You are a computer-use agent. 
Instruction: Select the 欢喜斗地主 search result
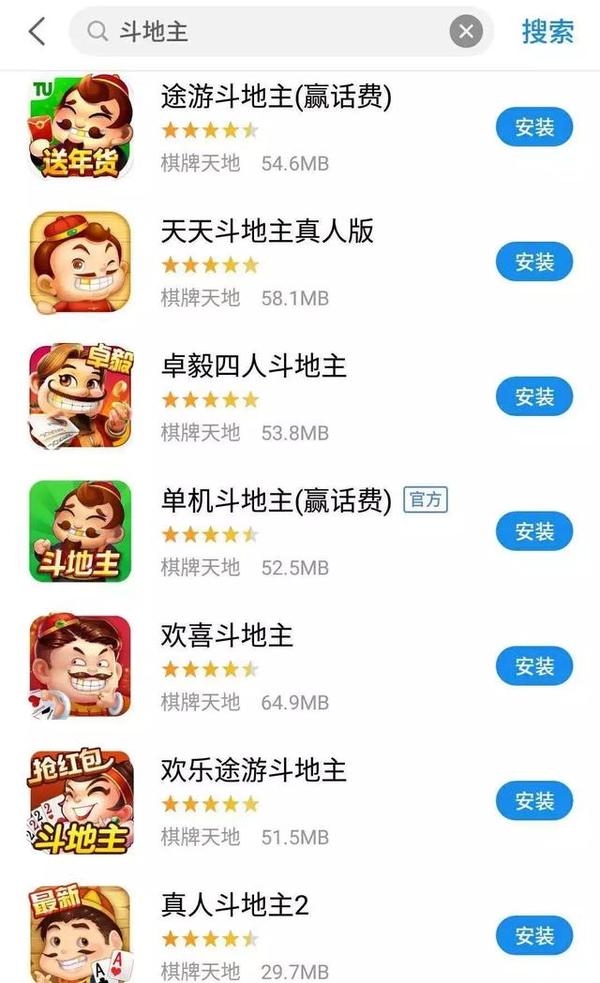tap(226, 637)
